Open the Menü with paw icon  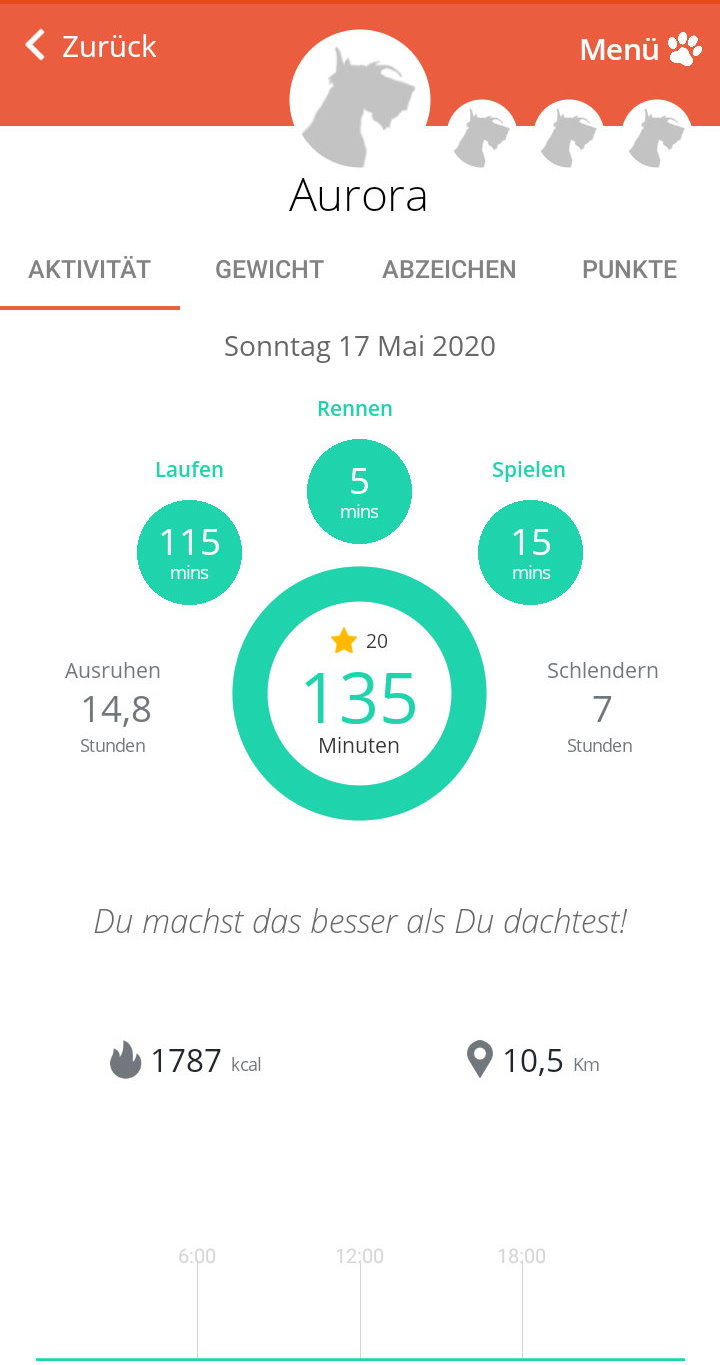(641, 49)
